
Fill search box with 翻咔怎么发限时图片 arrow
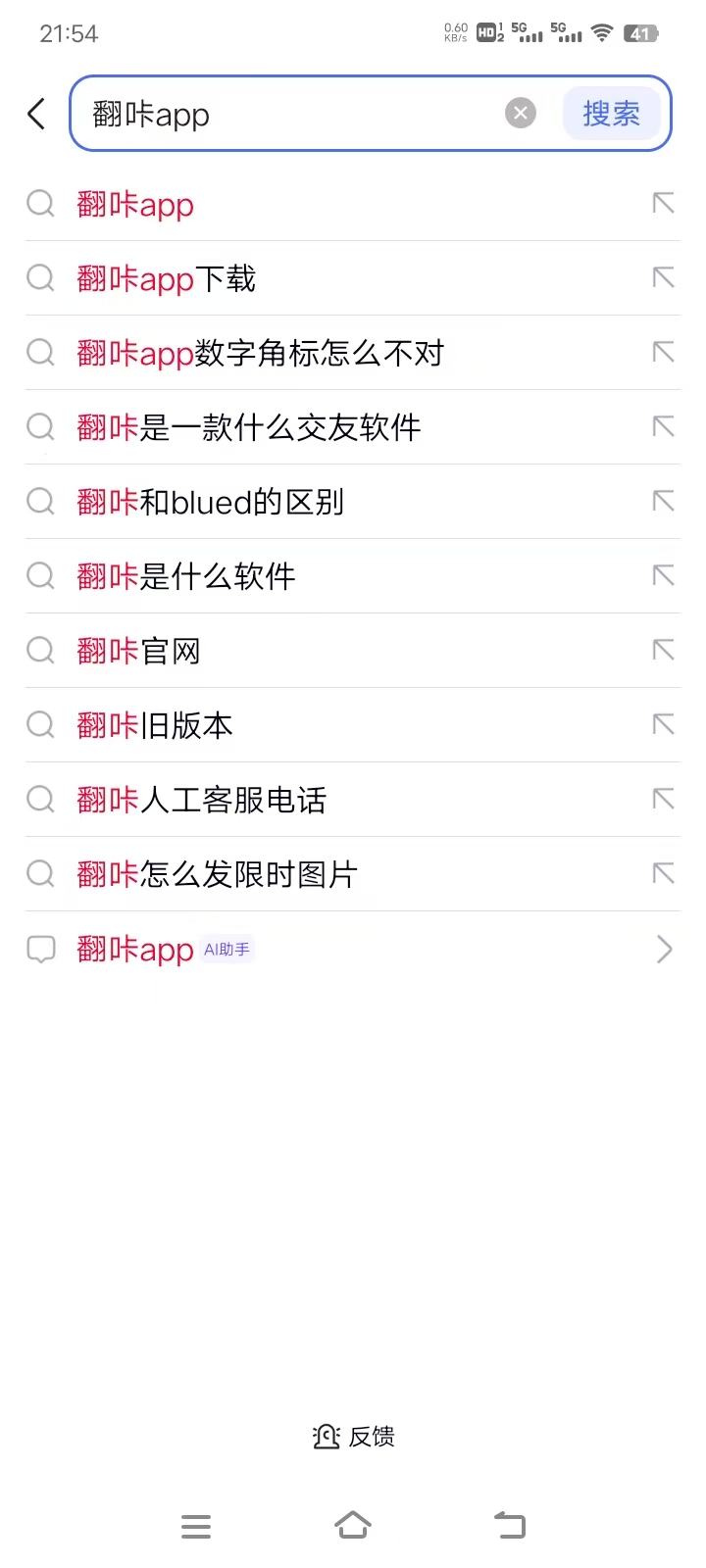(x=664, y=873)
